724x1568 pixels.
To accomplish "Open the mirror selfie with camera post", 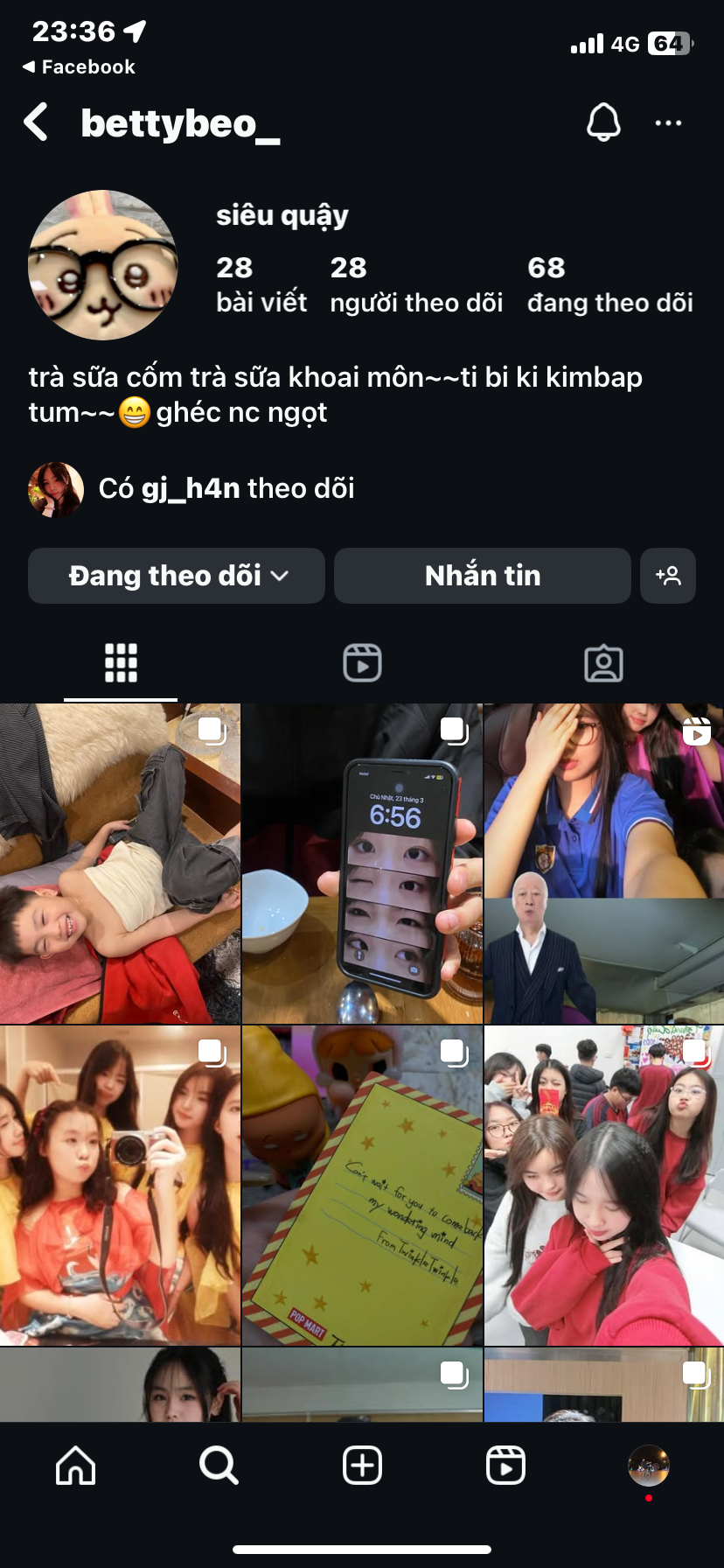I will tap(120, 1186).
